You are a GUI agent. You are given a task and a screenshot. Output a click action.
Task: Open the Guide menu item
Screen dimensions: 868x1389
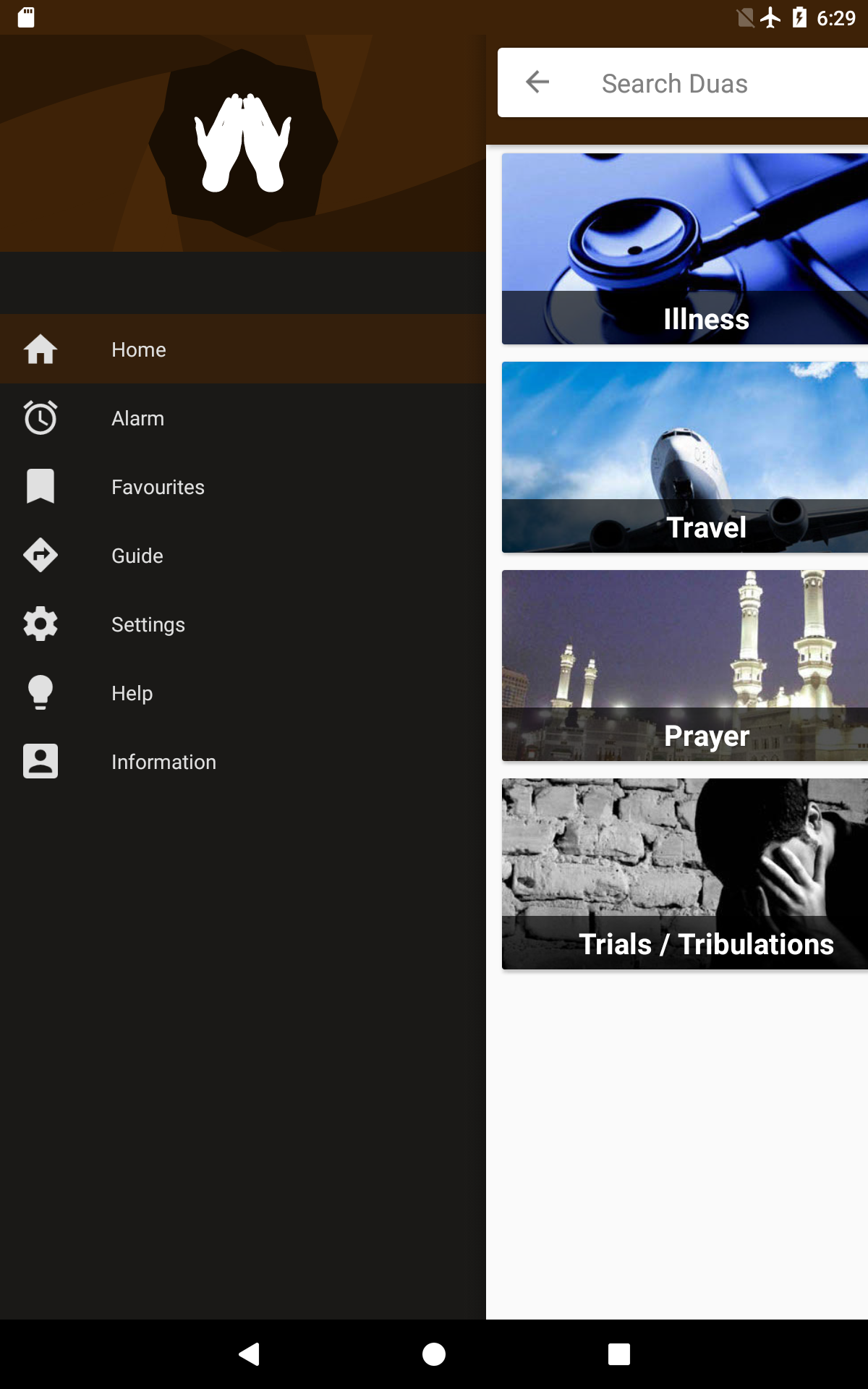243,556
